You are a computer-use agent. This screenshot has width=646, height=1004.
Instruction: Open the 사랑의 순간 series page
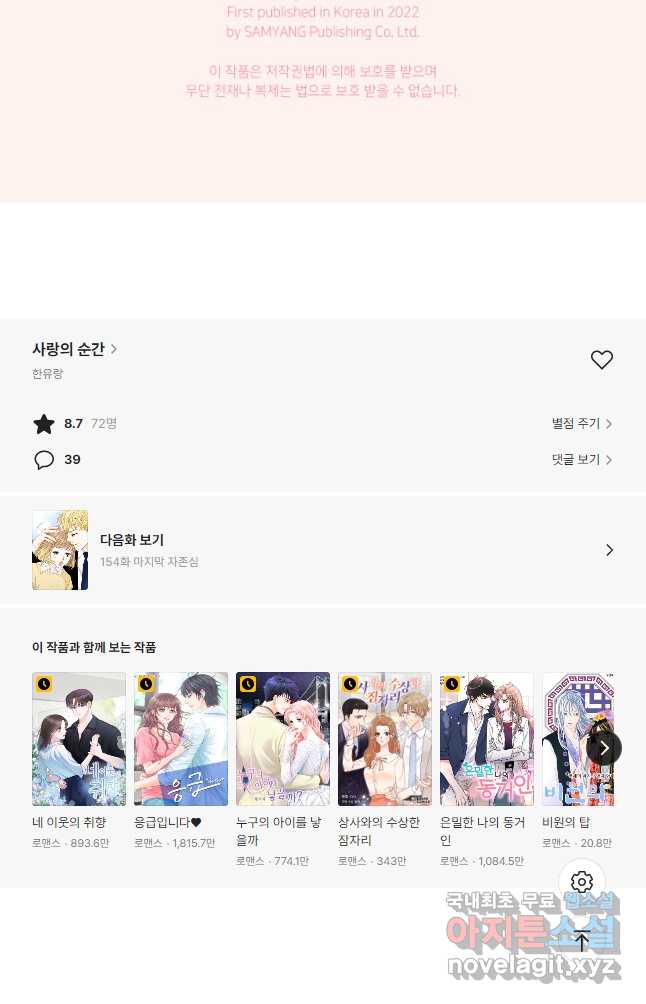point(74,349)
